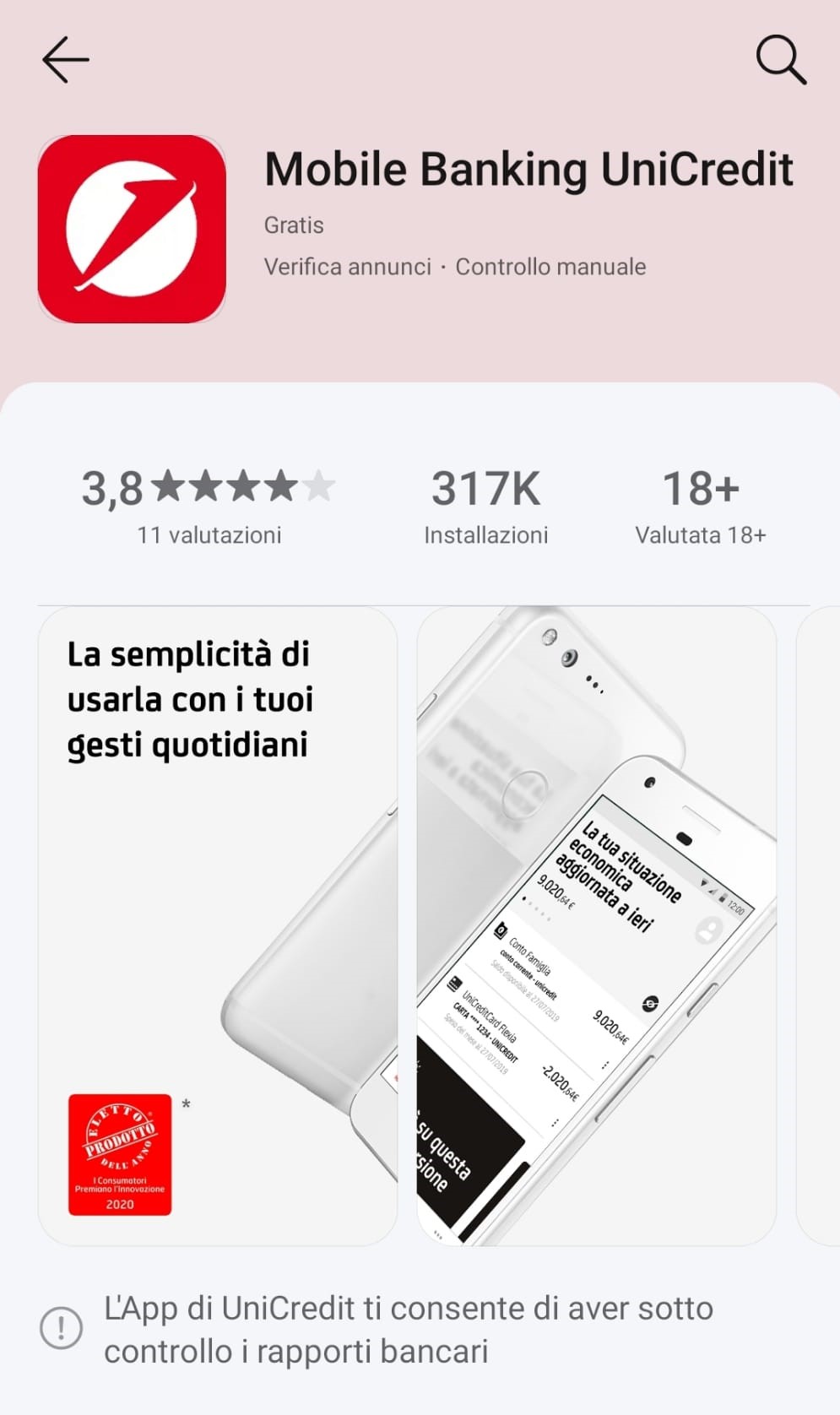Screen dimensions: 840x1415
Task: Open the first screenshot 'La semplicità di usarla'
Action: pyautogui.click(x=217, y=925)
